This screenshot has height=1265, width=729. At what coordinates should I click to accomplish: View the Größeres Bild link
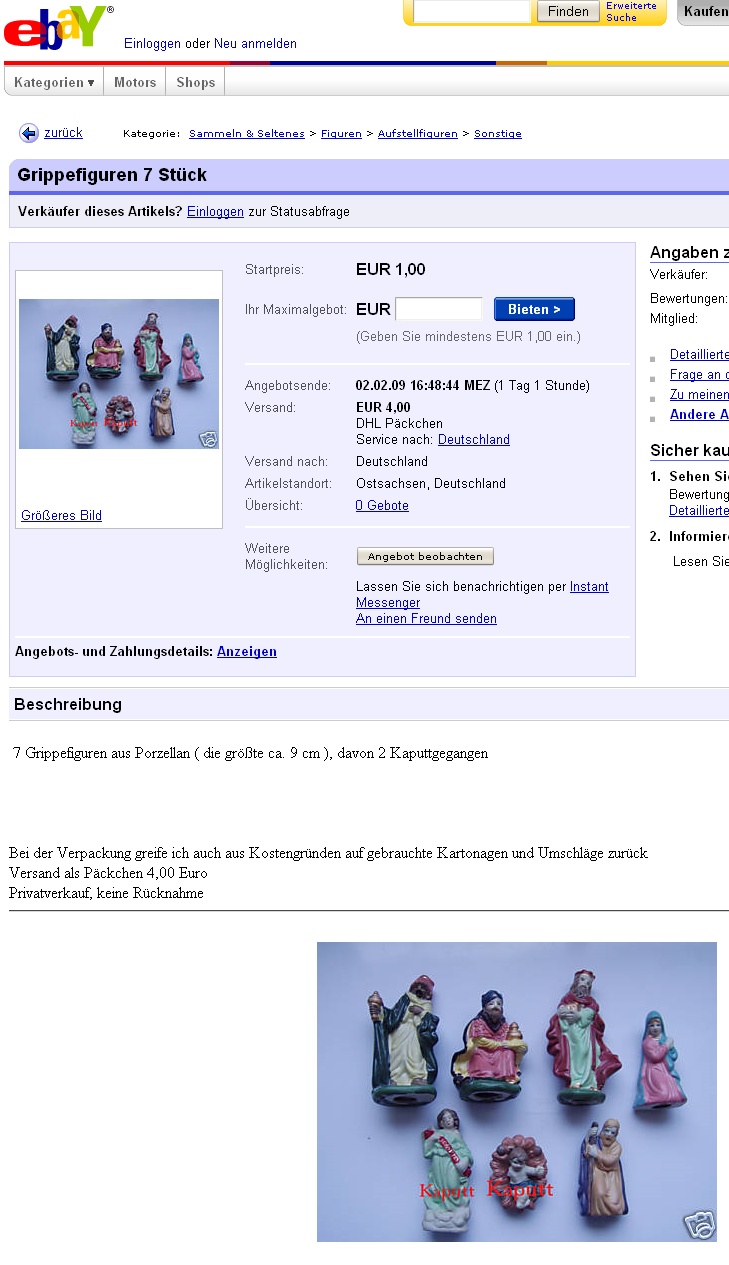[61, 516]
